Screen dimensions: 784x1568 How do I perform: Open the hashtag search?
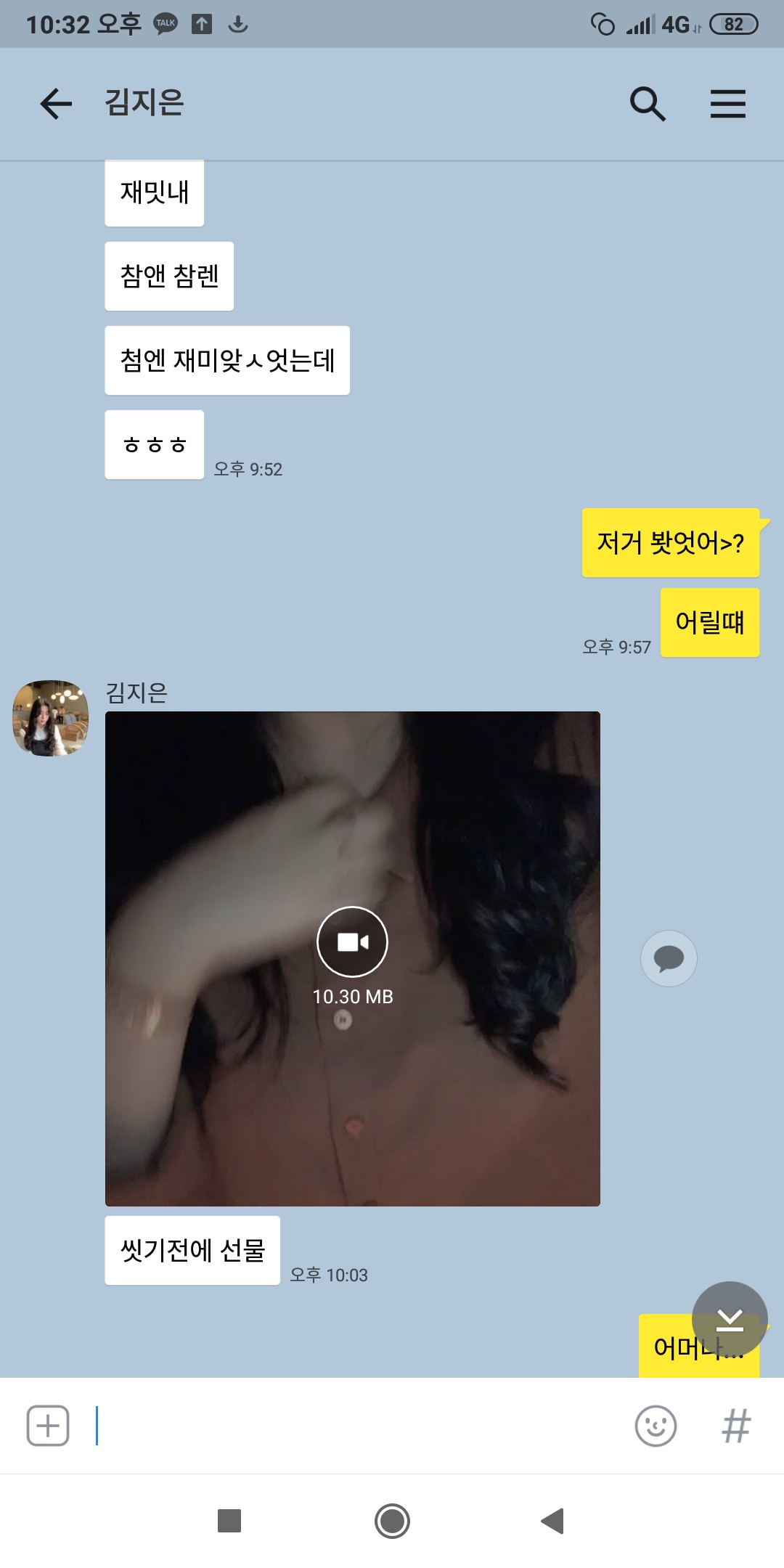[736, 1426]
